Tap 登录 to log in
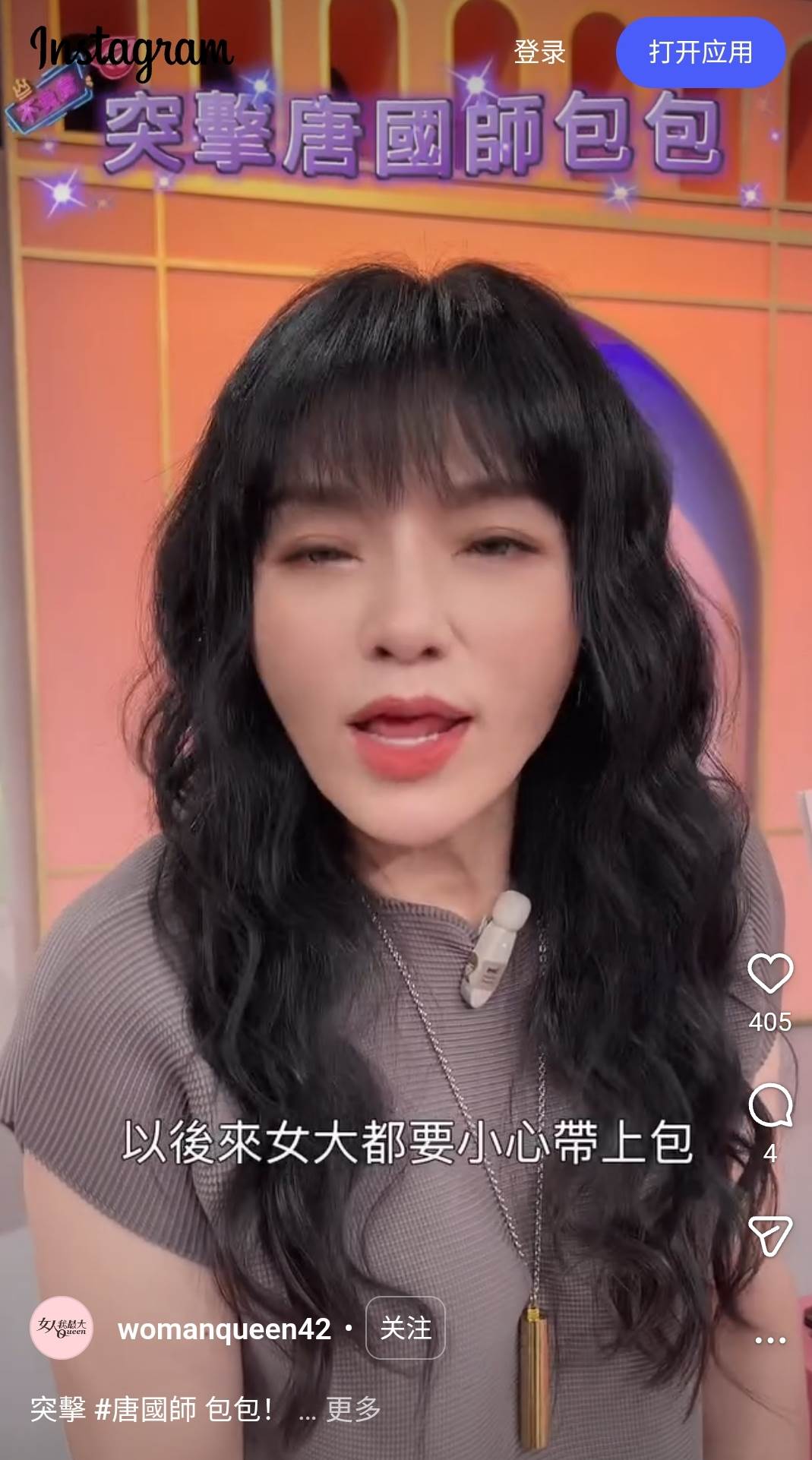This screenshot has width=812, height=1460. coord(539,52)
